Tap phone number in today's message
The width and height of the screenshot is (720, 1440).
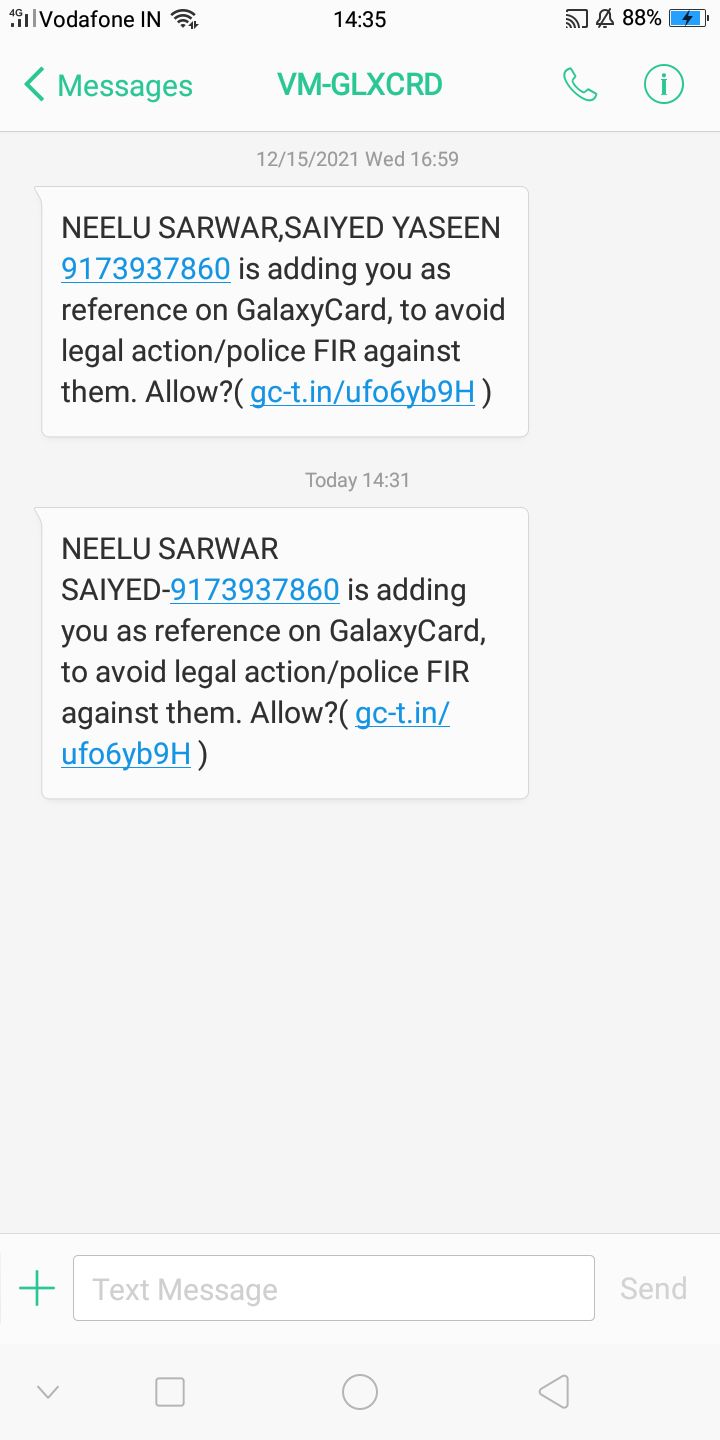(255, 590)
